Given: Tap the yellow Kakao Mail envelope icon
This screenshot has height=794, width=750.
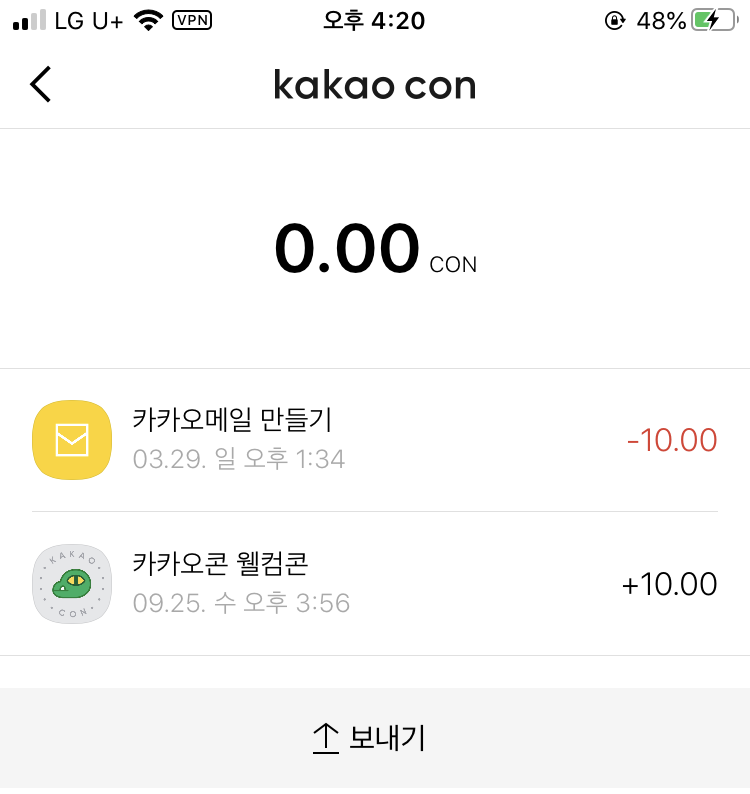Looking at the screenshot, I should coord(71,440).
